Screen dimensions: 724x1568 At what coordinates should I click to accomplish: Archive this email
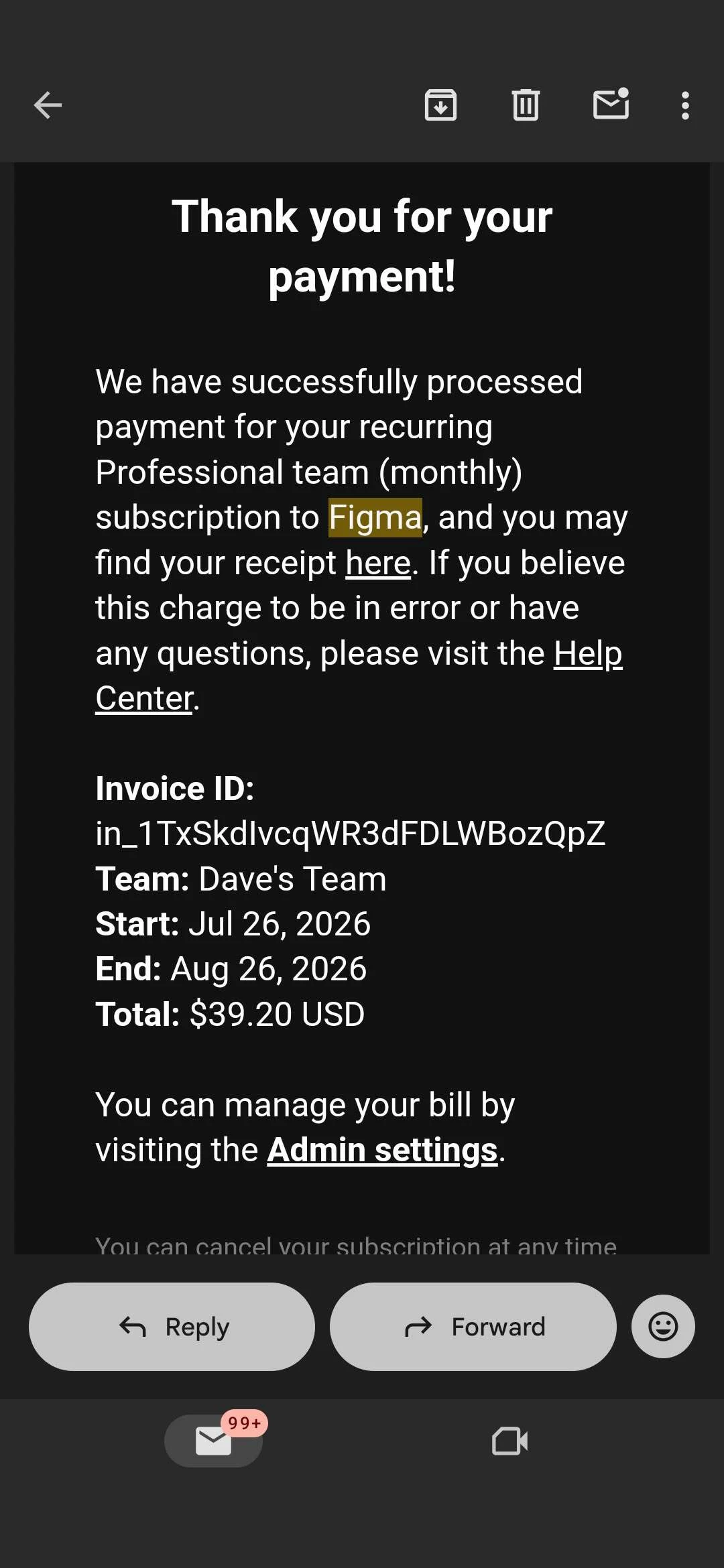(x=440, y=105)
